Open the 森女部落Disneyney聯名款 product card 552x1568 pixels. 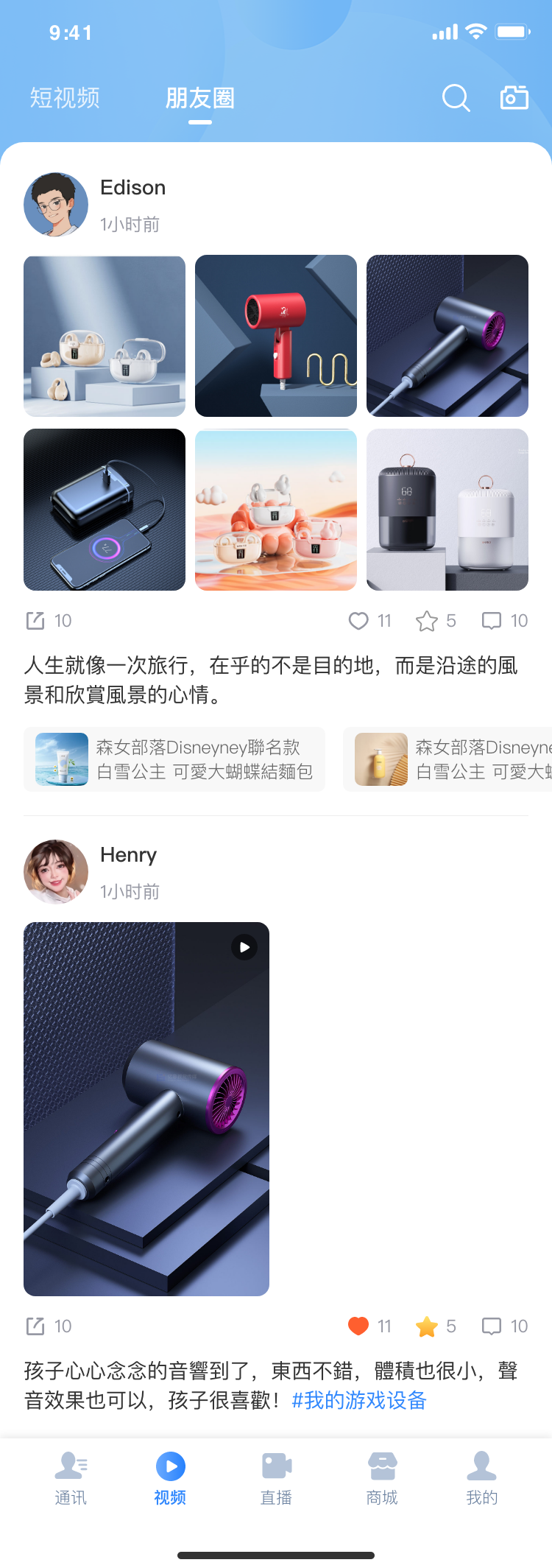pos(174,759)
